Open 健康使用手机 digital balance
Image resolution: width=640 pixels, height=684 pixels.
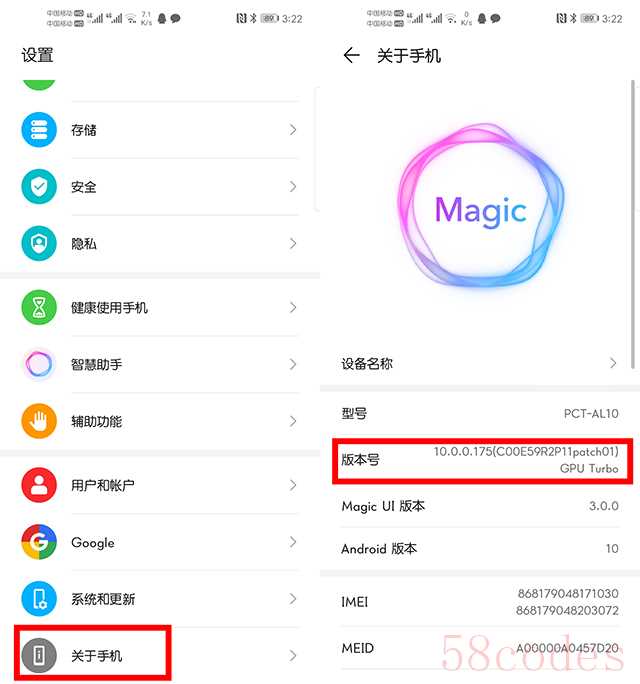[160, 307]
